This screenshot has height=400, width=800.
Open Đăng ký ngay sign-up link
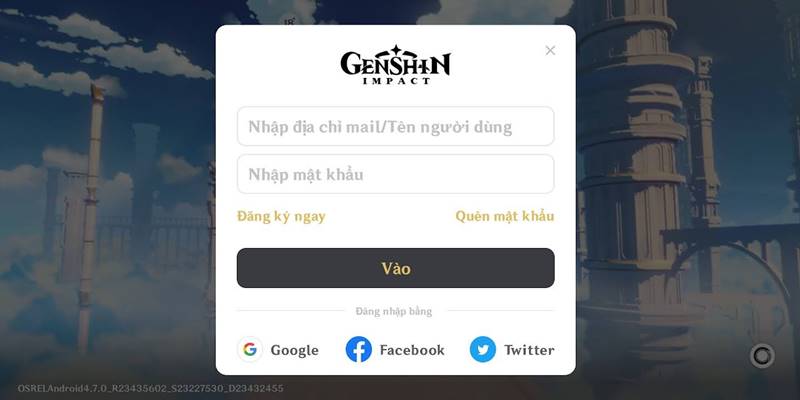click(x=281, y=216)
